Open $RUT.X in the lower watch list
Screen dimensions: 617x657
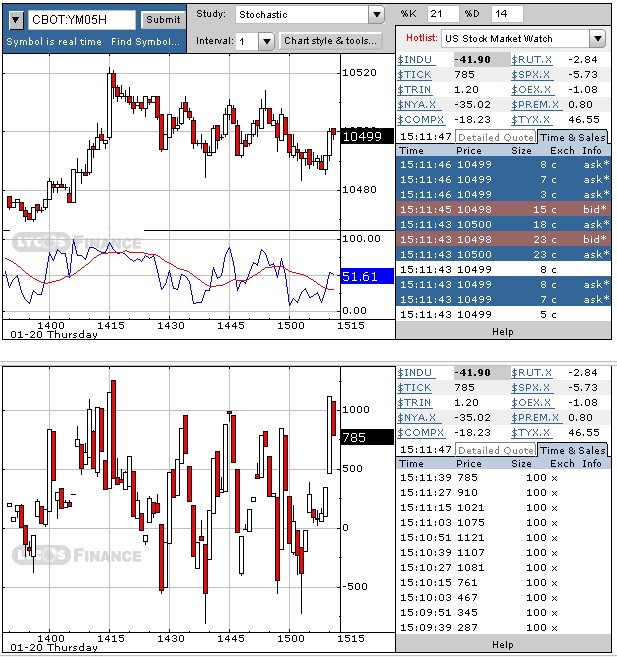[x=531, y=373]
